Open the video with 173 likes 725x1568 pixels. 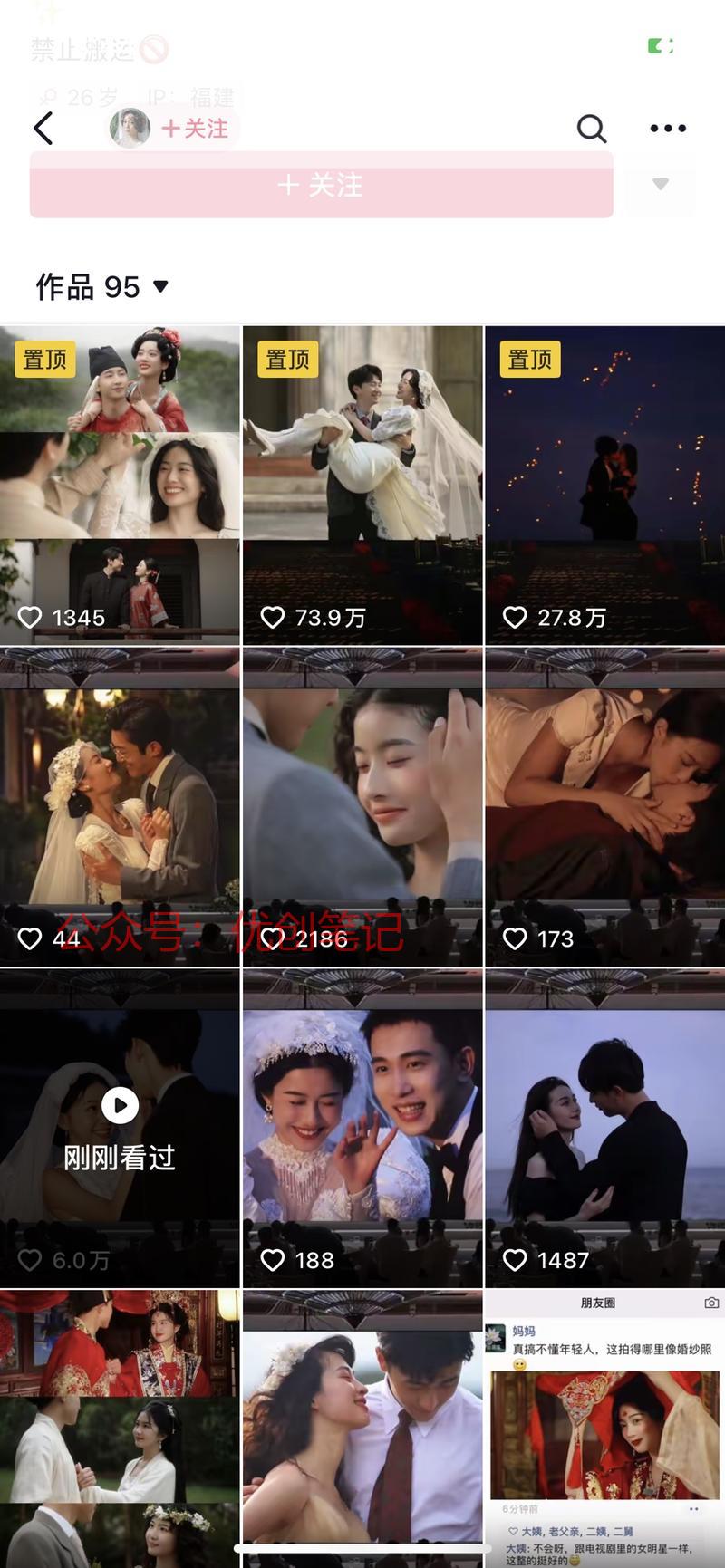pyautogui.click(x=604, y=806)
